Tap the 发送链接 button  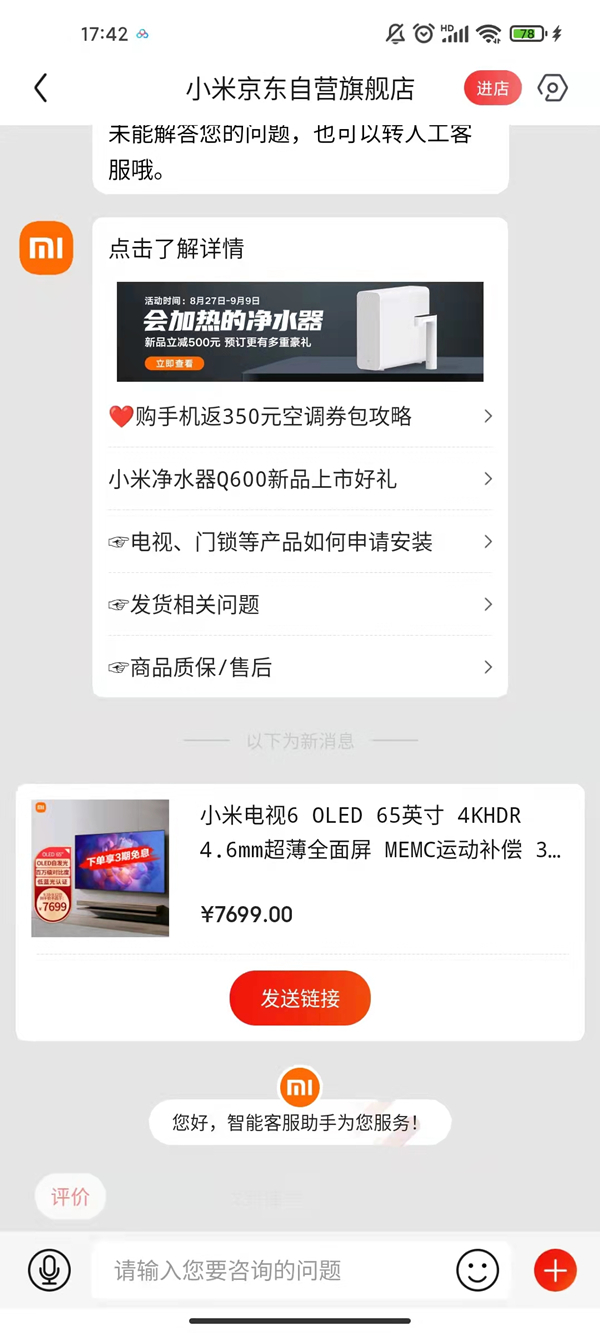coord(300,998)
